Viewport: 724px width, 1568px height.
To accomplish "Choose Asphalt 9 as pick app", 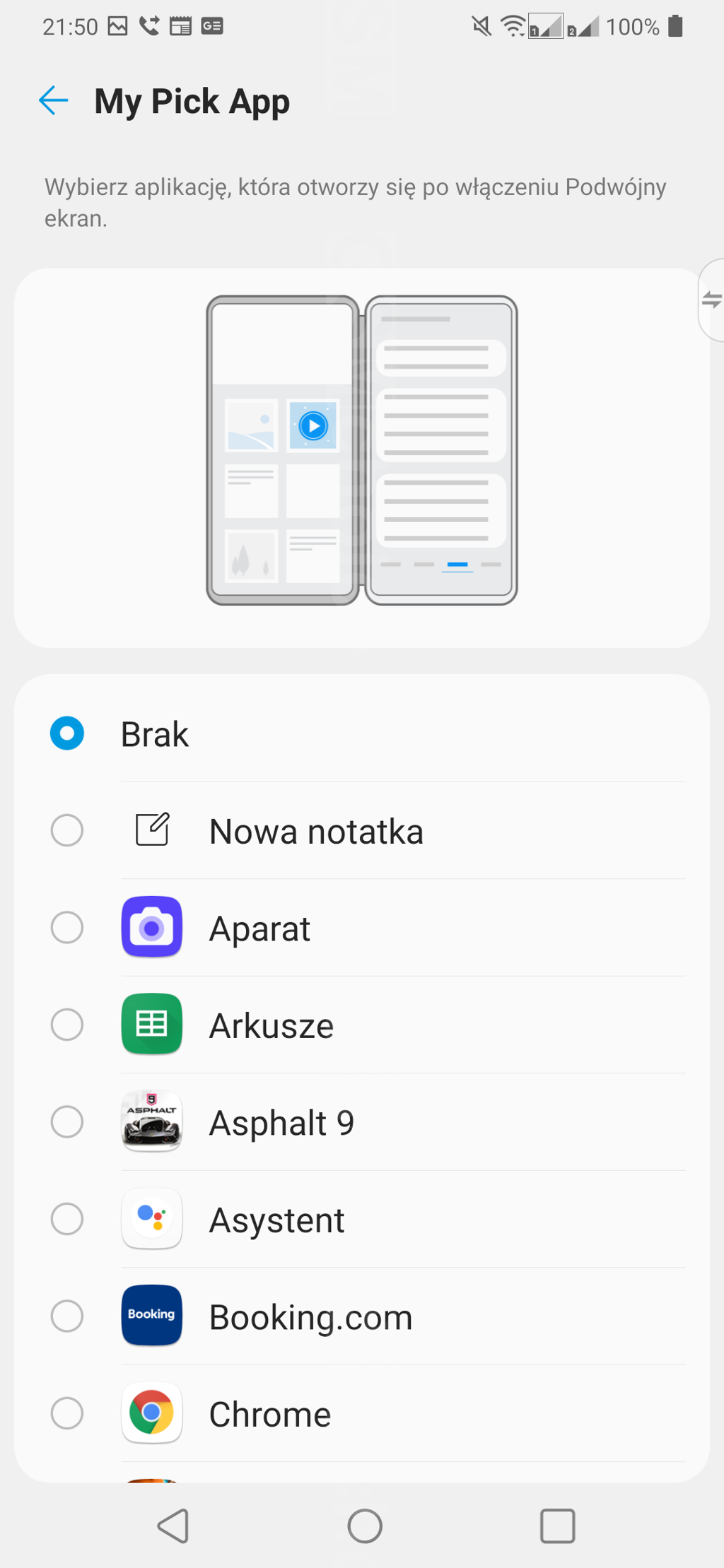I will point(362,1121).
